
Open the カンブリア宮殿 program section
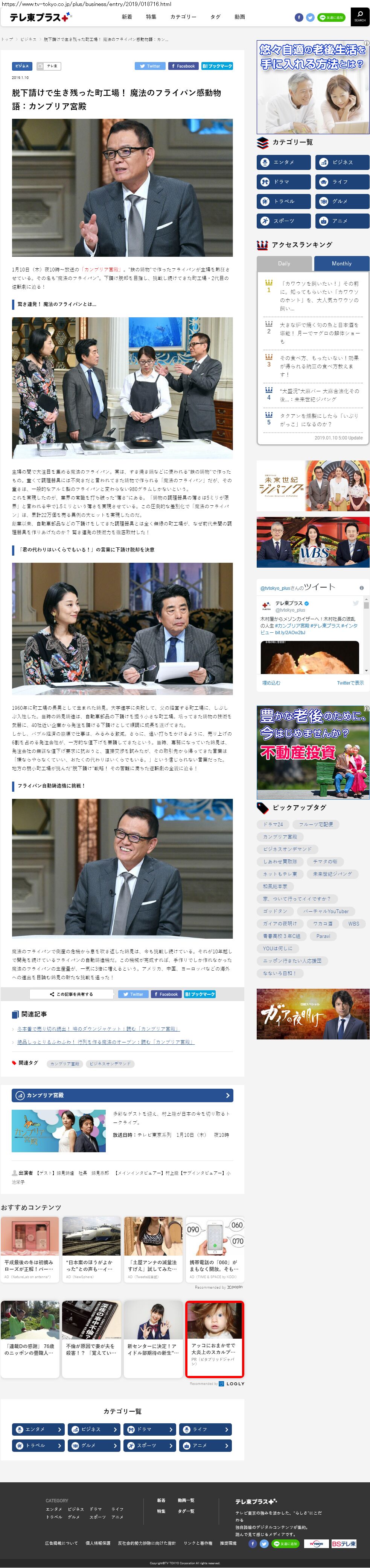(122, 1095)
